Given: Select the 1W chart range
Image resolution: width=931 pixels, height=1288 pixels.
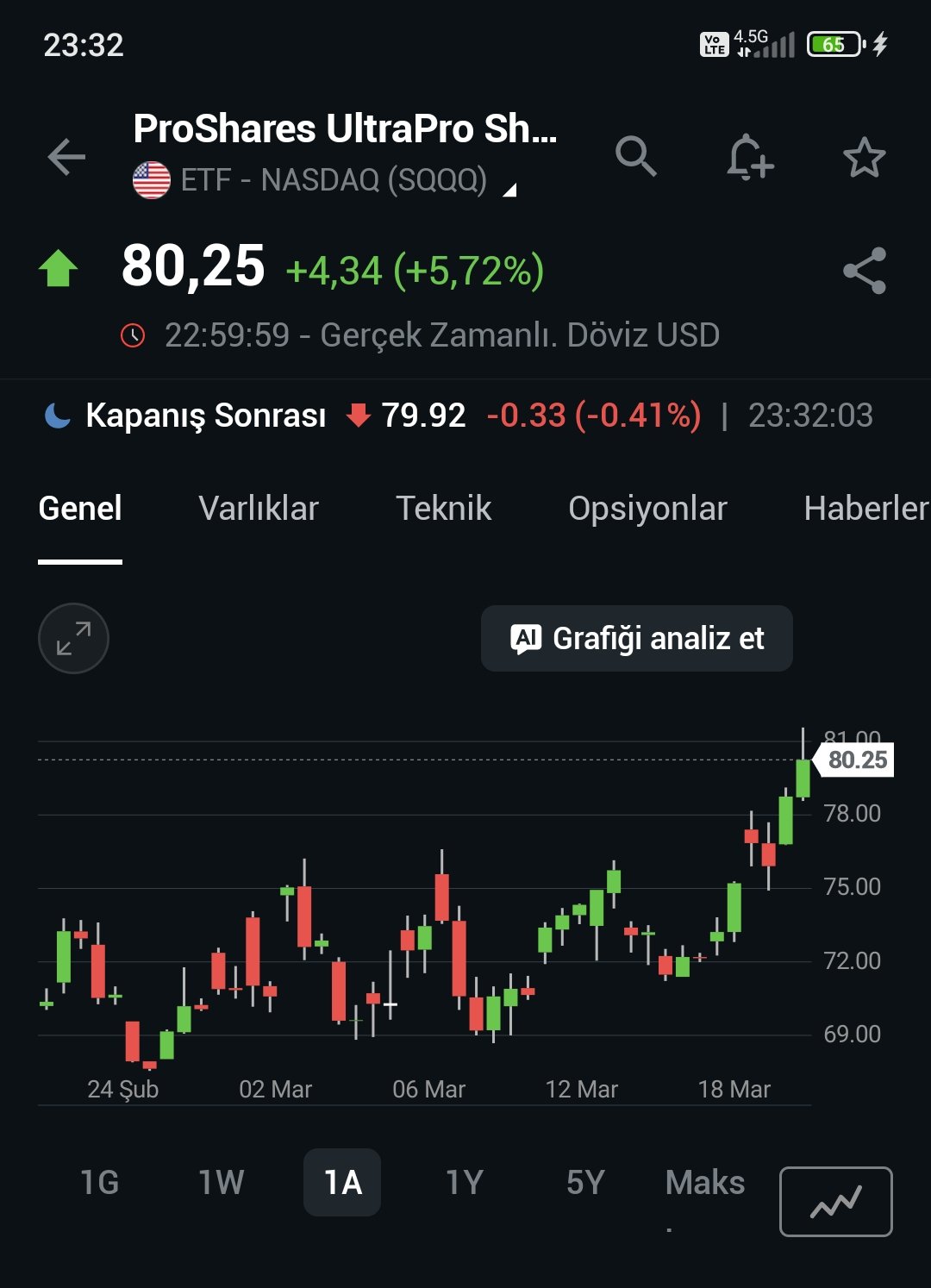Looking at the screenshot, I should tap(222, 1183).
